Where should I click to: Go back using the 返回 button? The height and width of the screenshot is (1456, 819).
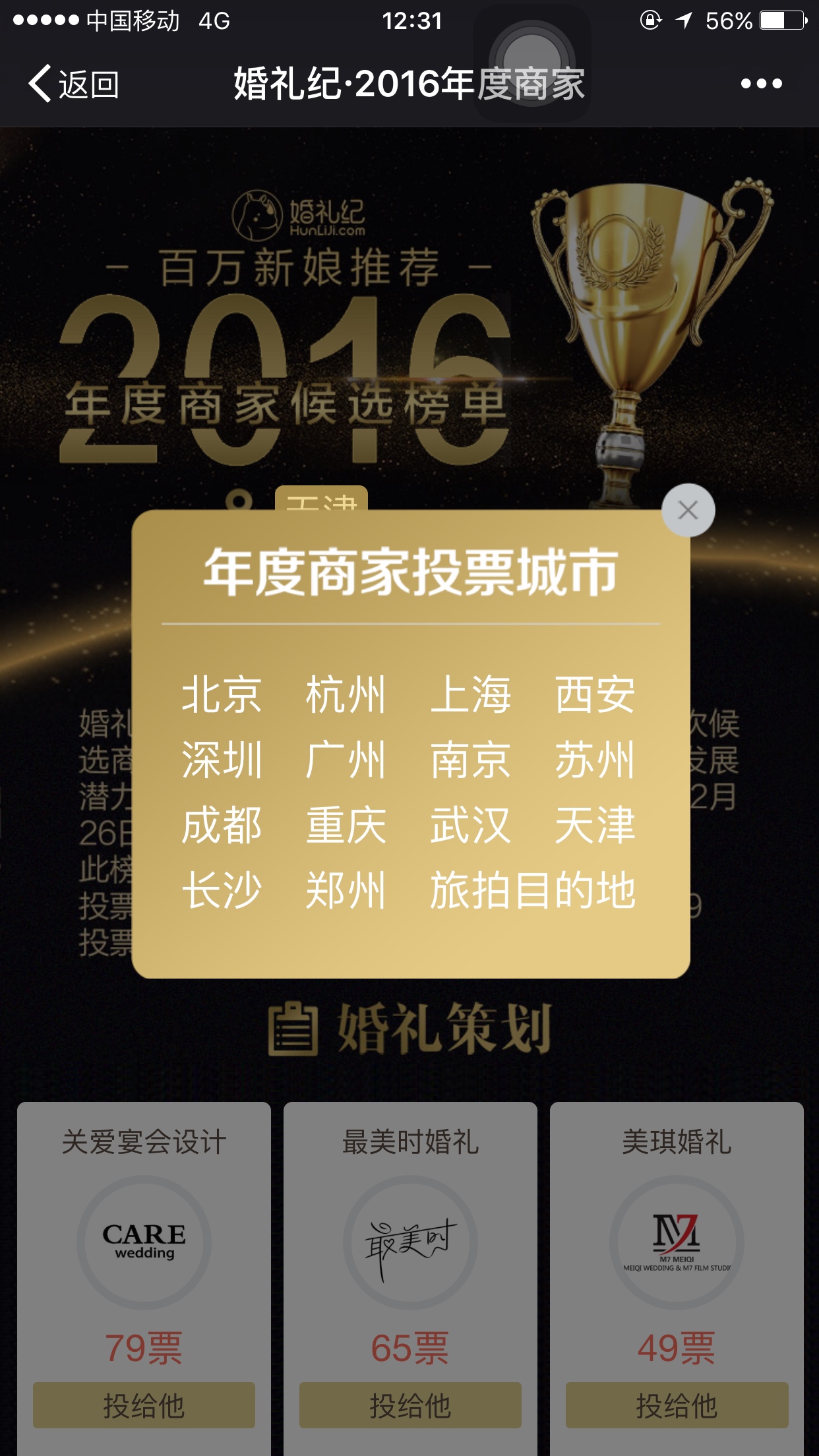(x=73, y=84)
